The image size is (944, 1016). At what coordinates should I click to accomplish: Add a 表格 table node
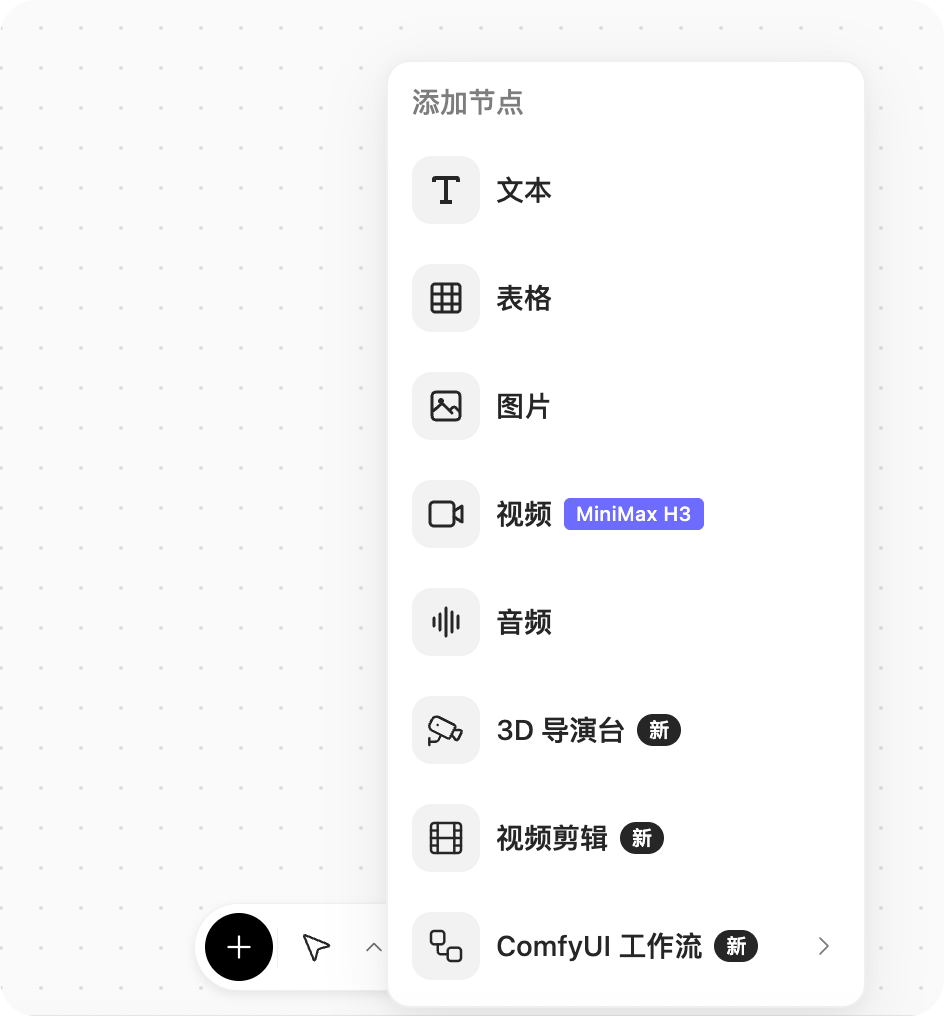tap(625, 298)
